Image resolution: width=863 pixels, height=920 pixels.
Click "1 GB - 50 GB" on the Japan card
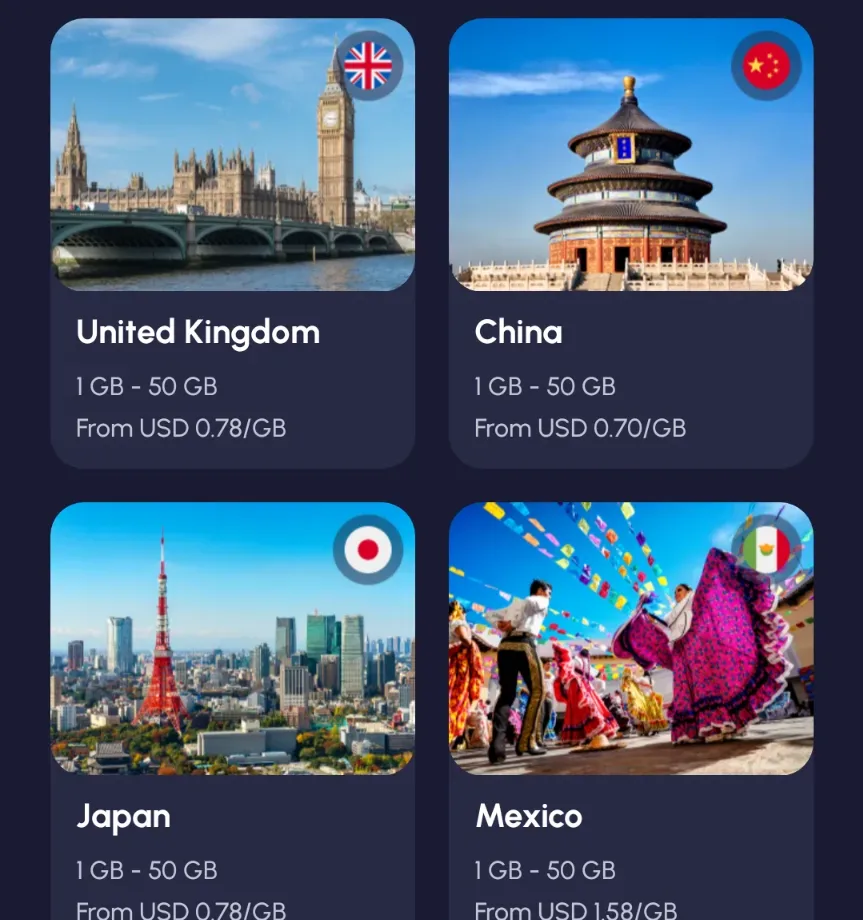(x=147, y=870)
